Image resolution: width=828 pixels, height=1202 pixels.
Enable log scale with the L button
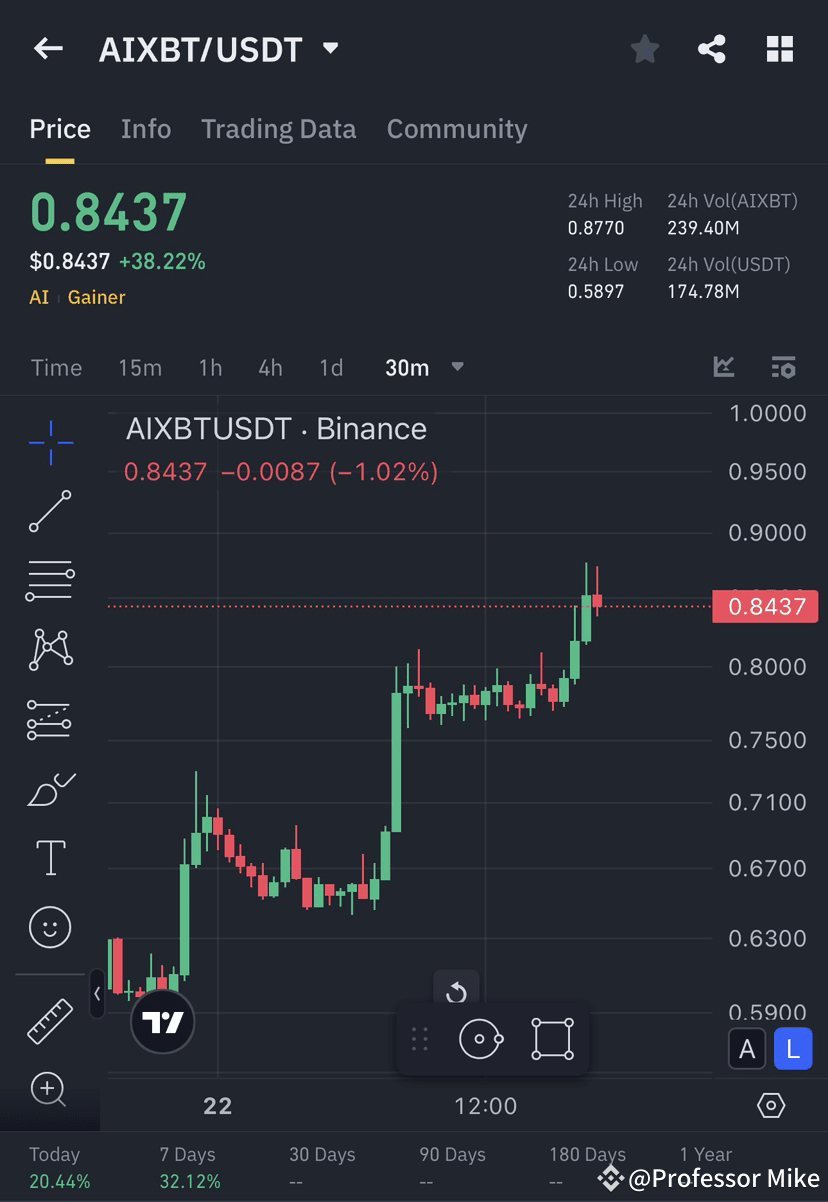point(793,1049)
